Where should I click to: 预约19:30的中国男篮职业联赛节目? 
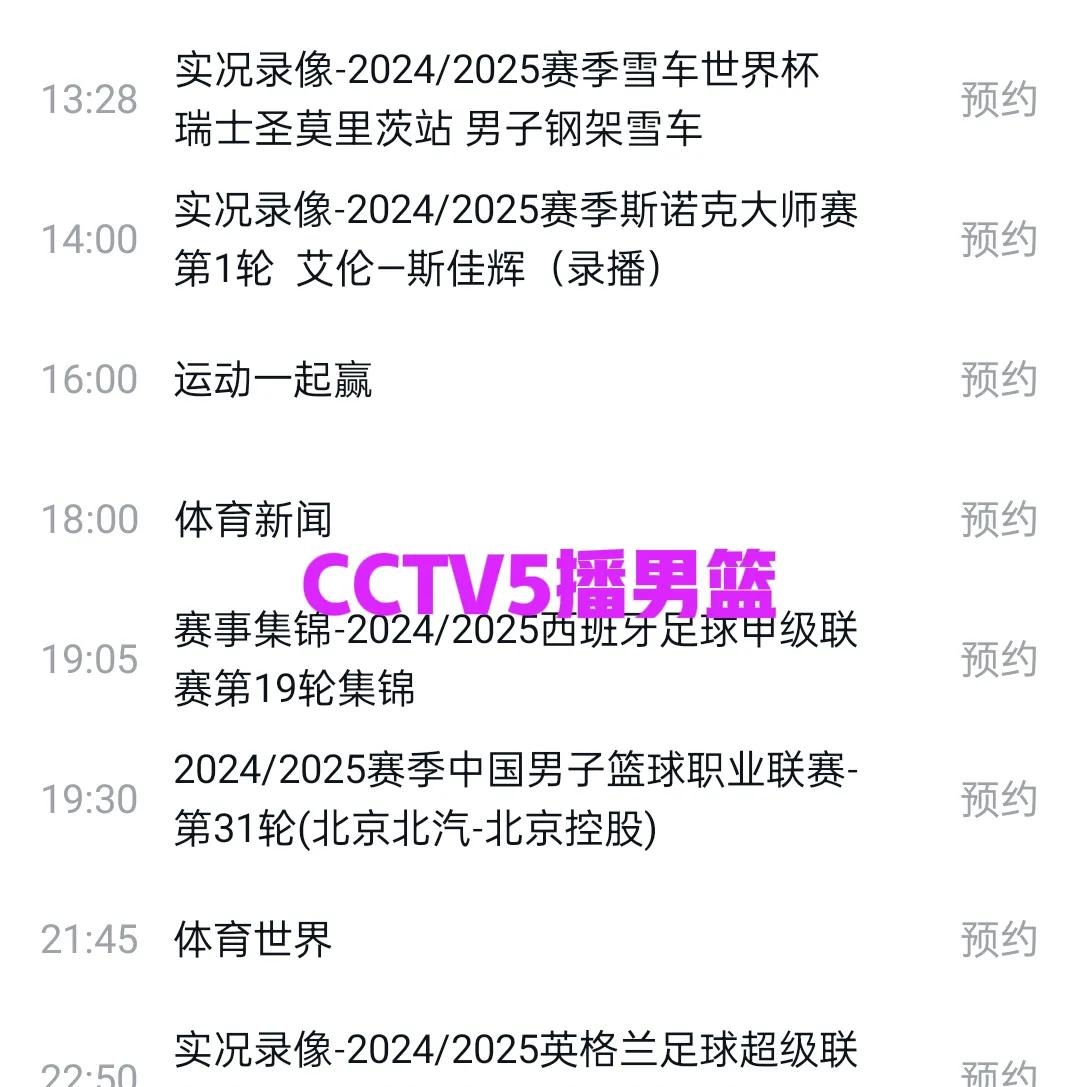pyautogui.click(x=996, y=797)
